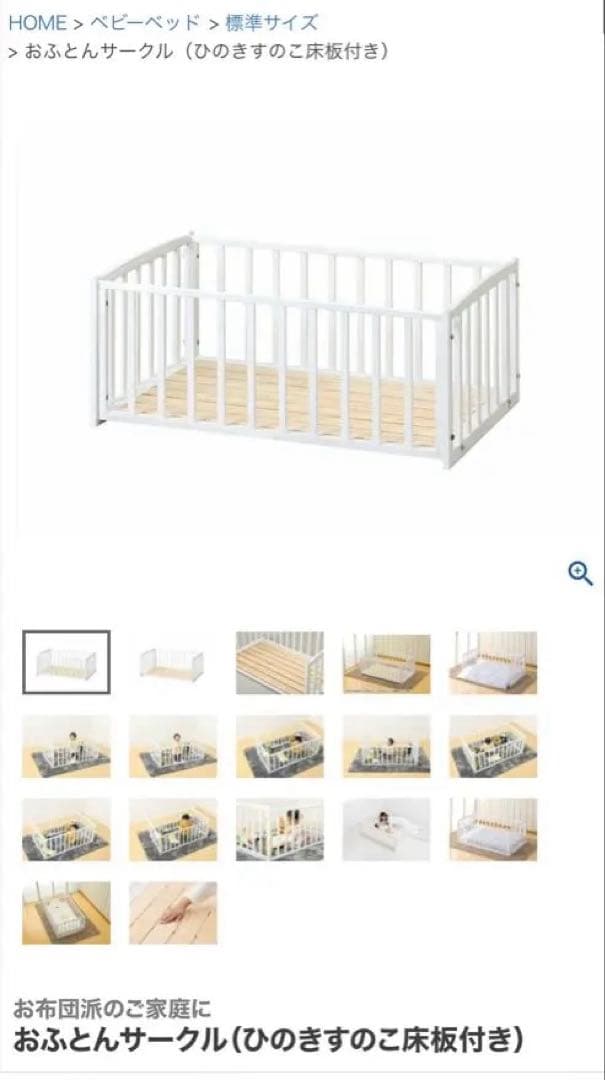The height and width of the screenshot is (1080, 605).
Task: Select the first highlighted crib thumbnail
Action: click(67, 662)
